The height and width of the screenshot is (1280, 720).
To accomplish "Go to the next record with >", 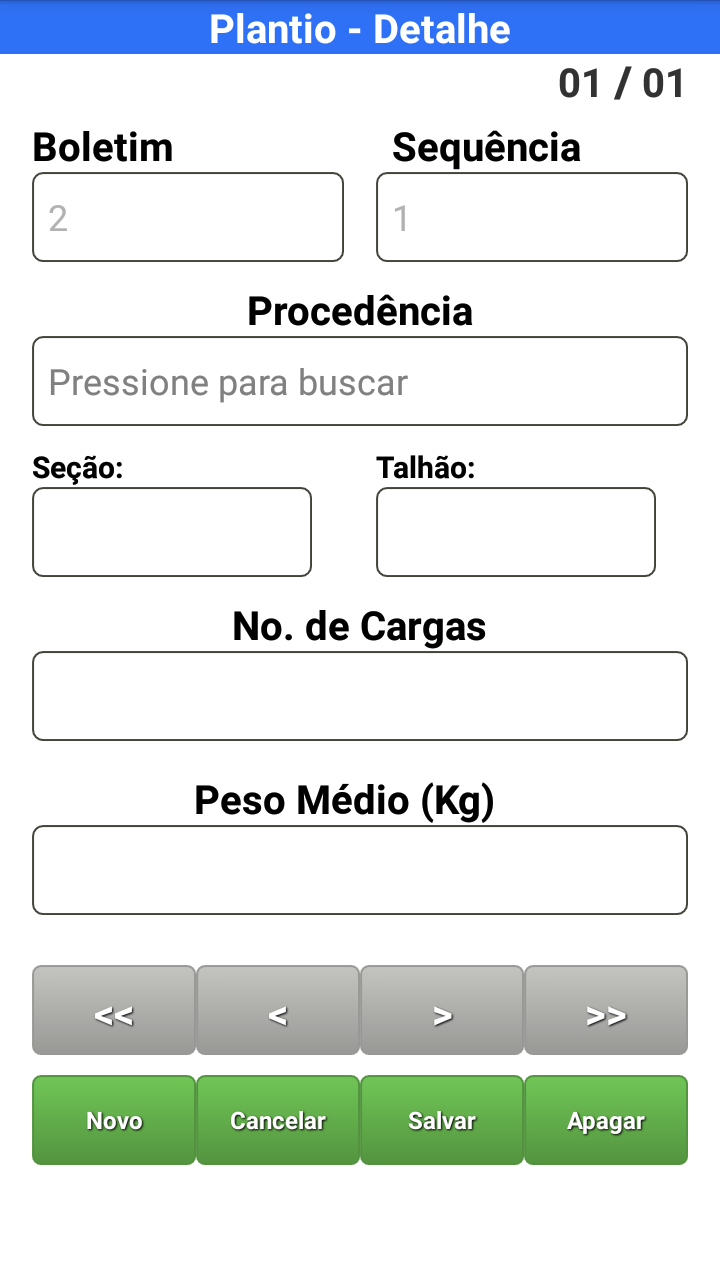I will coord(442,1010).
